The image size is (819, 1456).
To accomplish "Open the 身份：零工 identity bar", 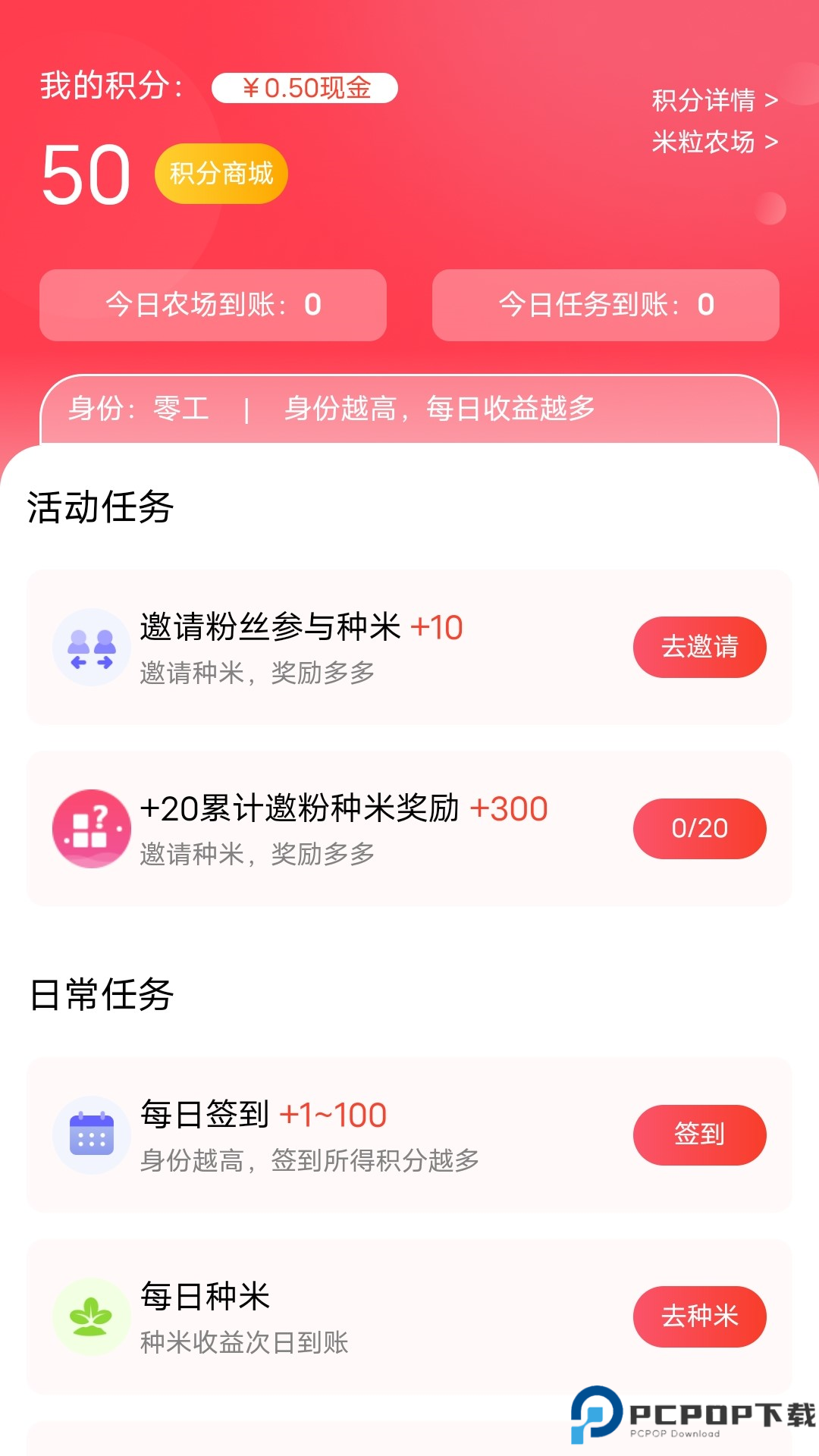I will 409,409.
